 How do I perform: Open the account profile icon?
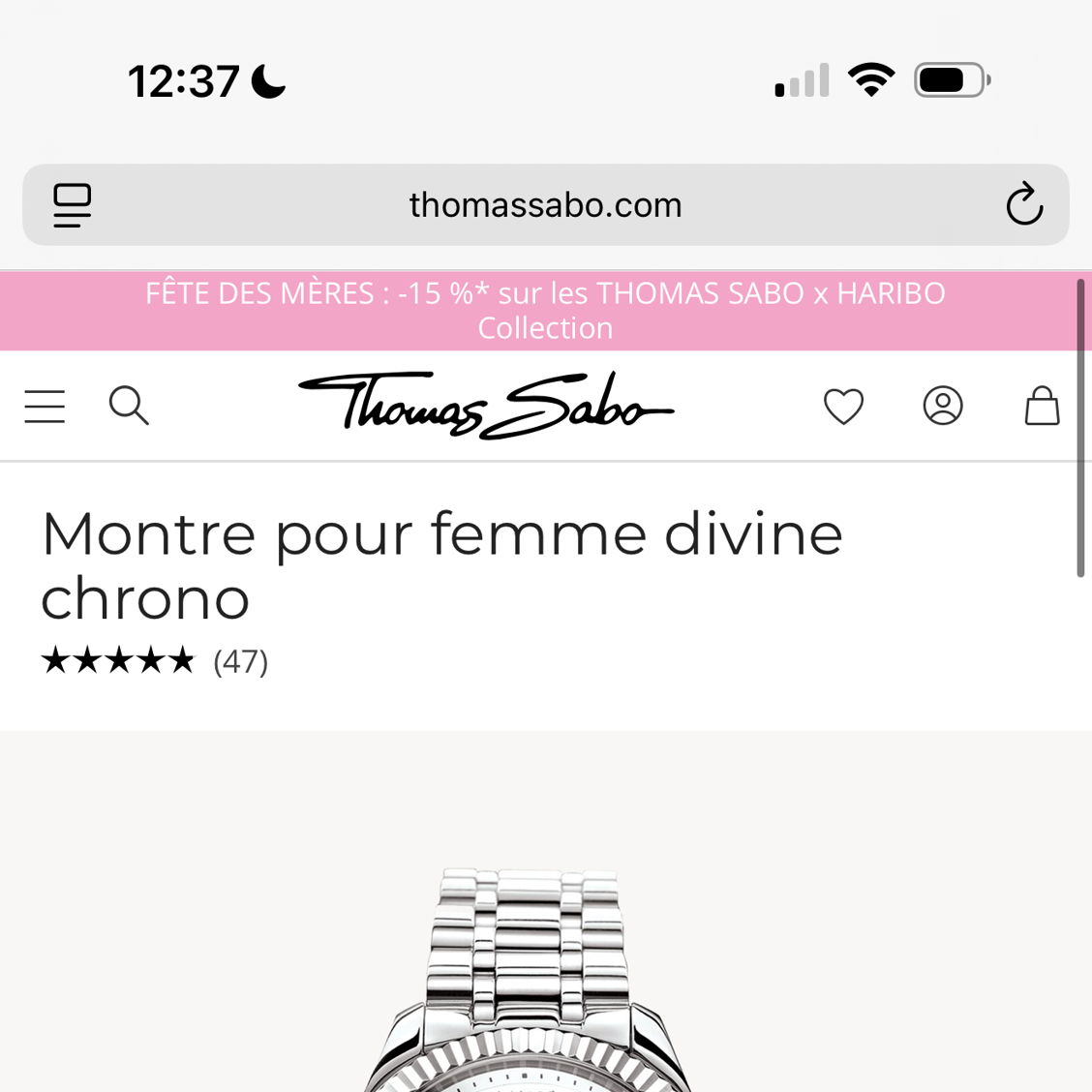tap(943, 407)
